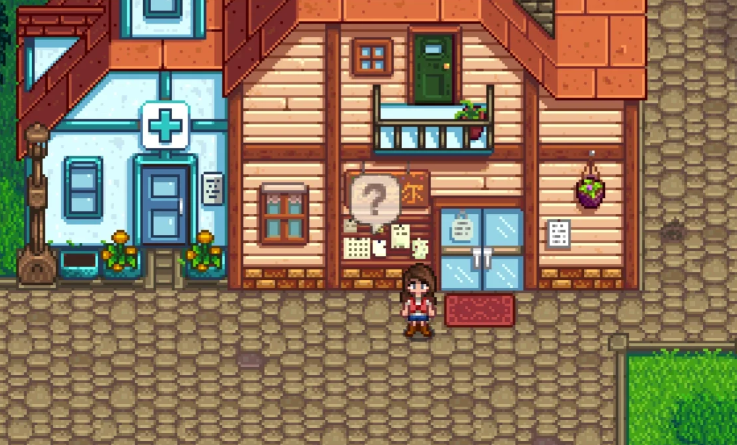Enter the general store's glass double doors
This screenshot has width=737, height=445.
point(481,250)
